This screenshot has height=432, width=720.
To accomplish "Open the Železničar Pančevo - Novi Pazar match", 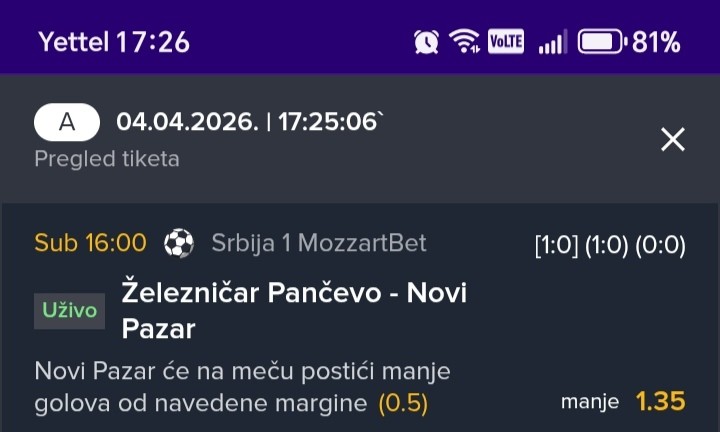I will [x=294, y=310].
